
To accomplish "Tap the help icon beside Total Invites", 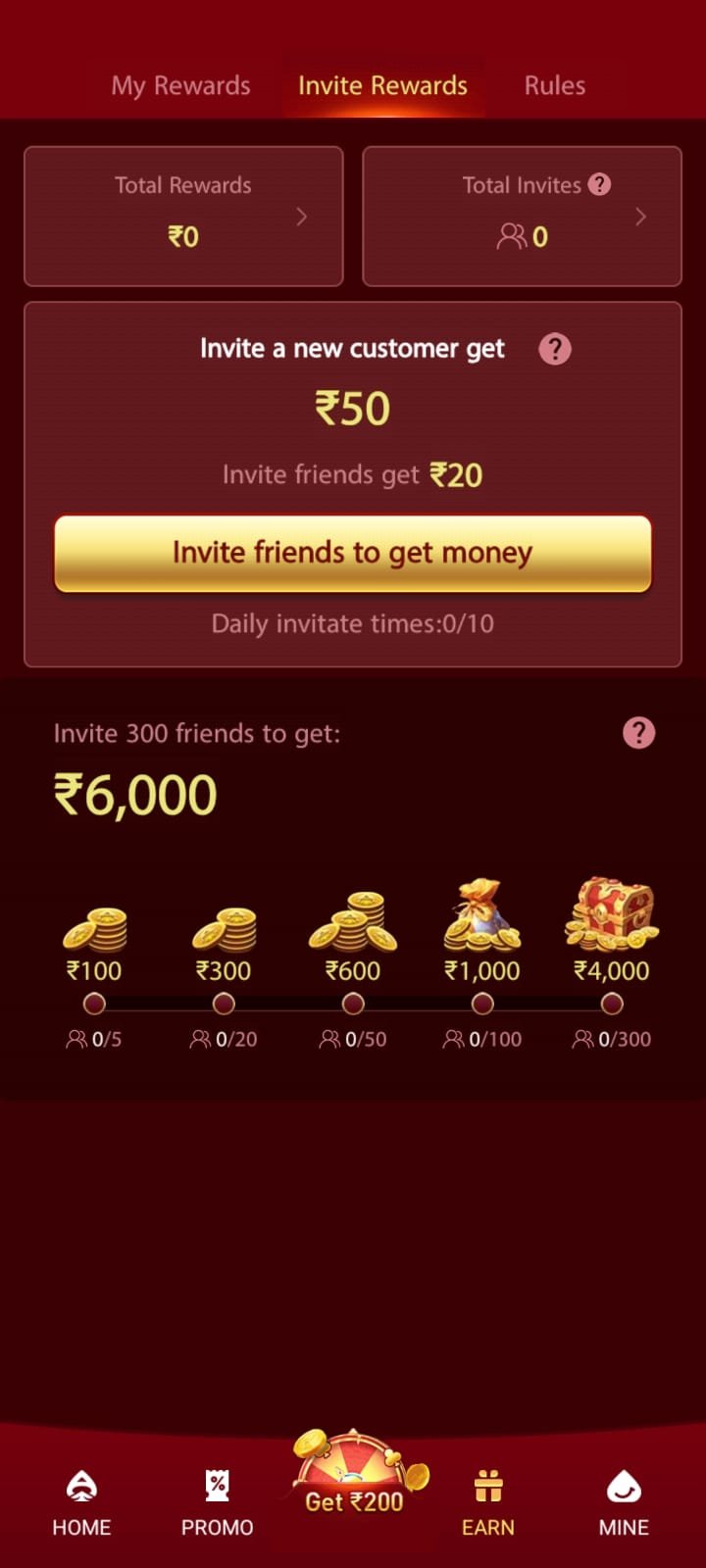I will tap(599, 184).
